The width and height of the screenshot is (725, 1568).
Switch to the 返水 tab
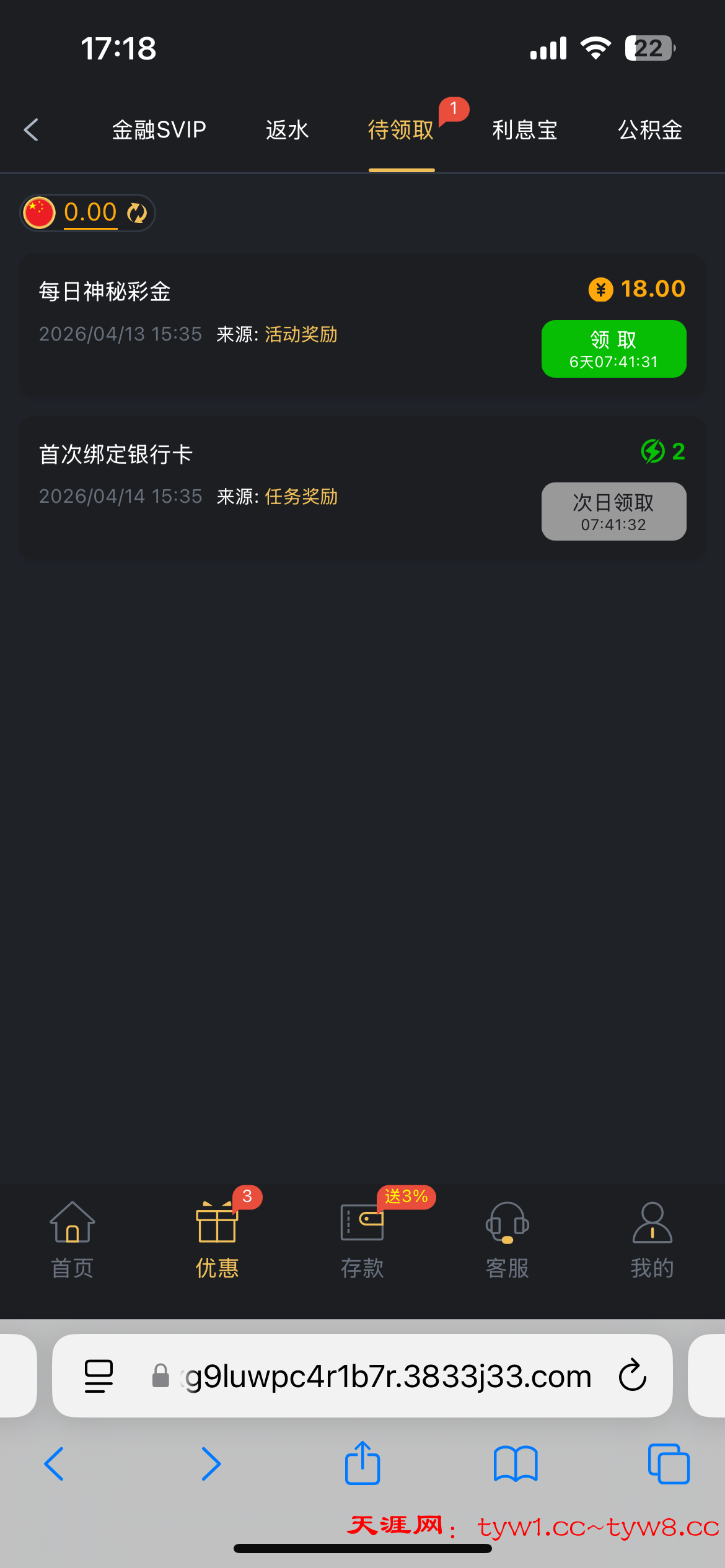click(287, 130)
